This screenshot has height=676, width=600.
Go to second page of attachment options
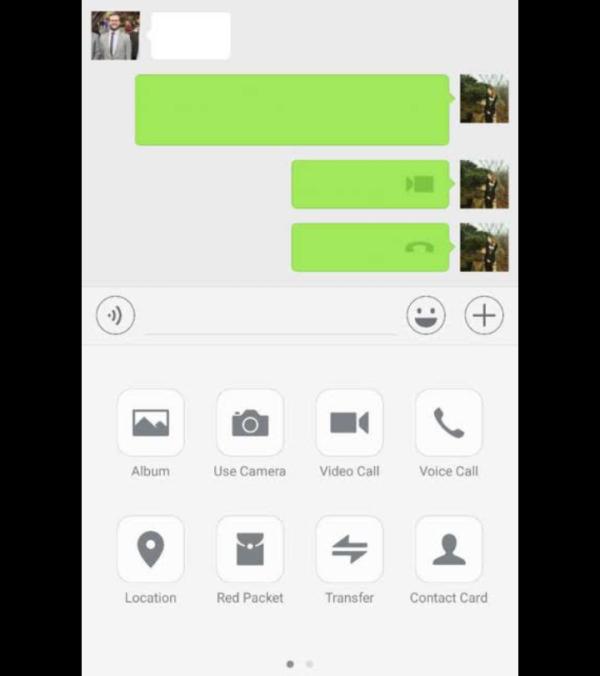(309, 664)
